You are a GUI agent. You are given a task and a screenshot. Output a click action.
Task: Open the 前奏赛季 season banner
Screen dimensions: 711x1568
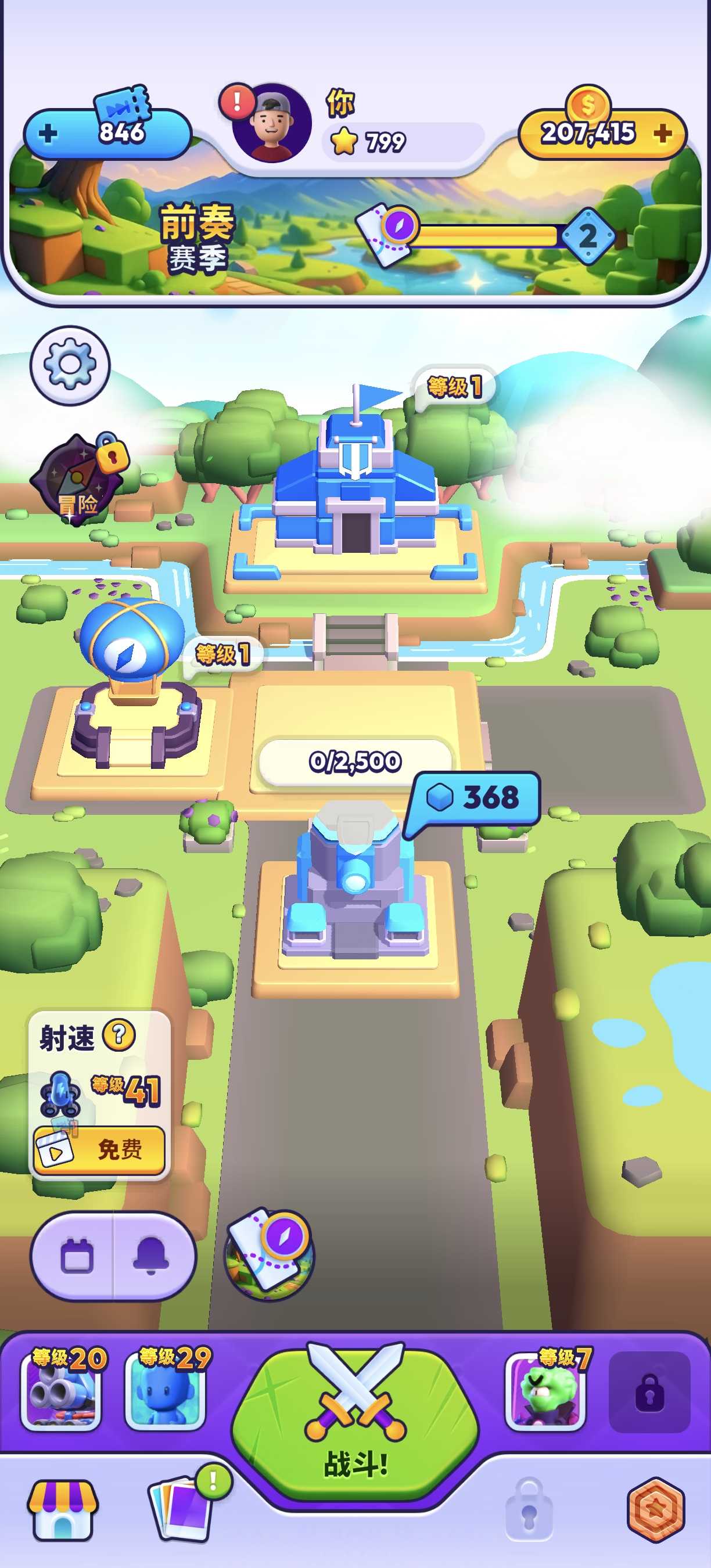coord(195,239)
